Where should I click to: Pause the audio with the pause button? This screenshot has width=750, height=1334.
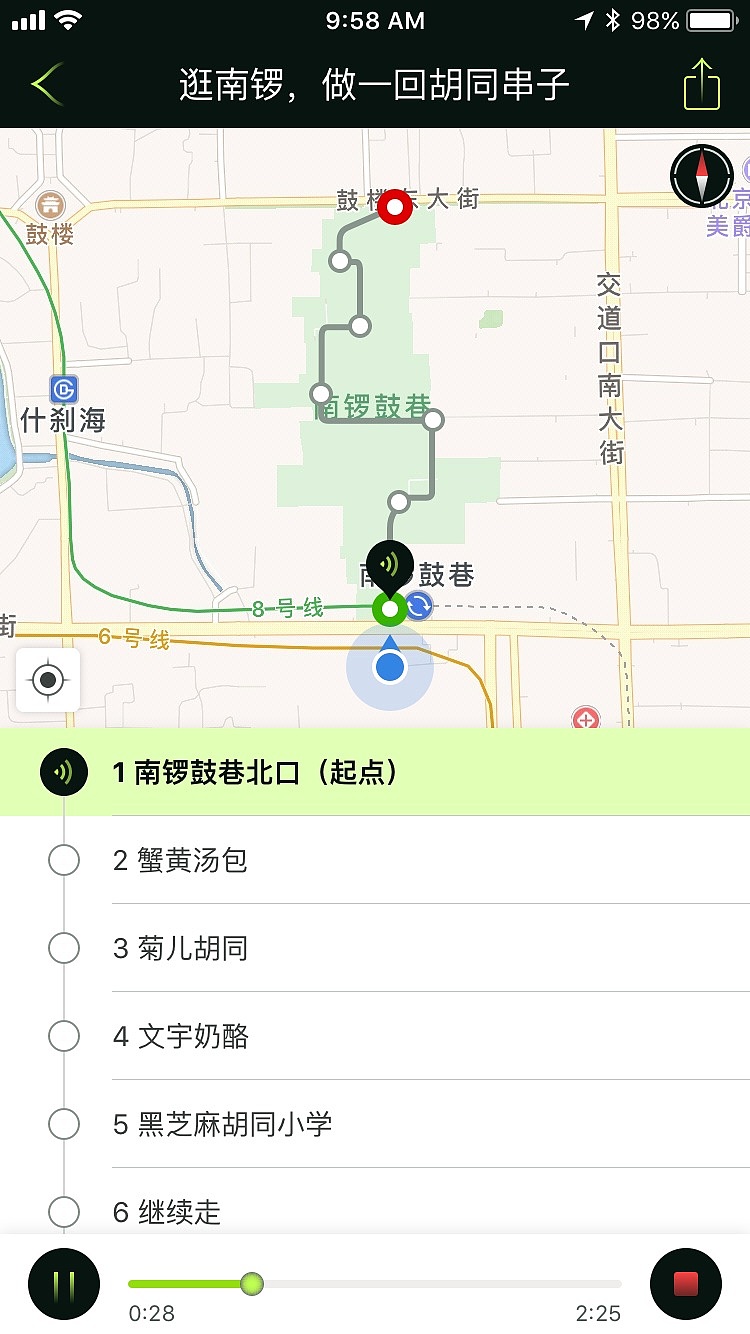click(64, 1284)
